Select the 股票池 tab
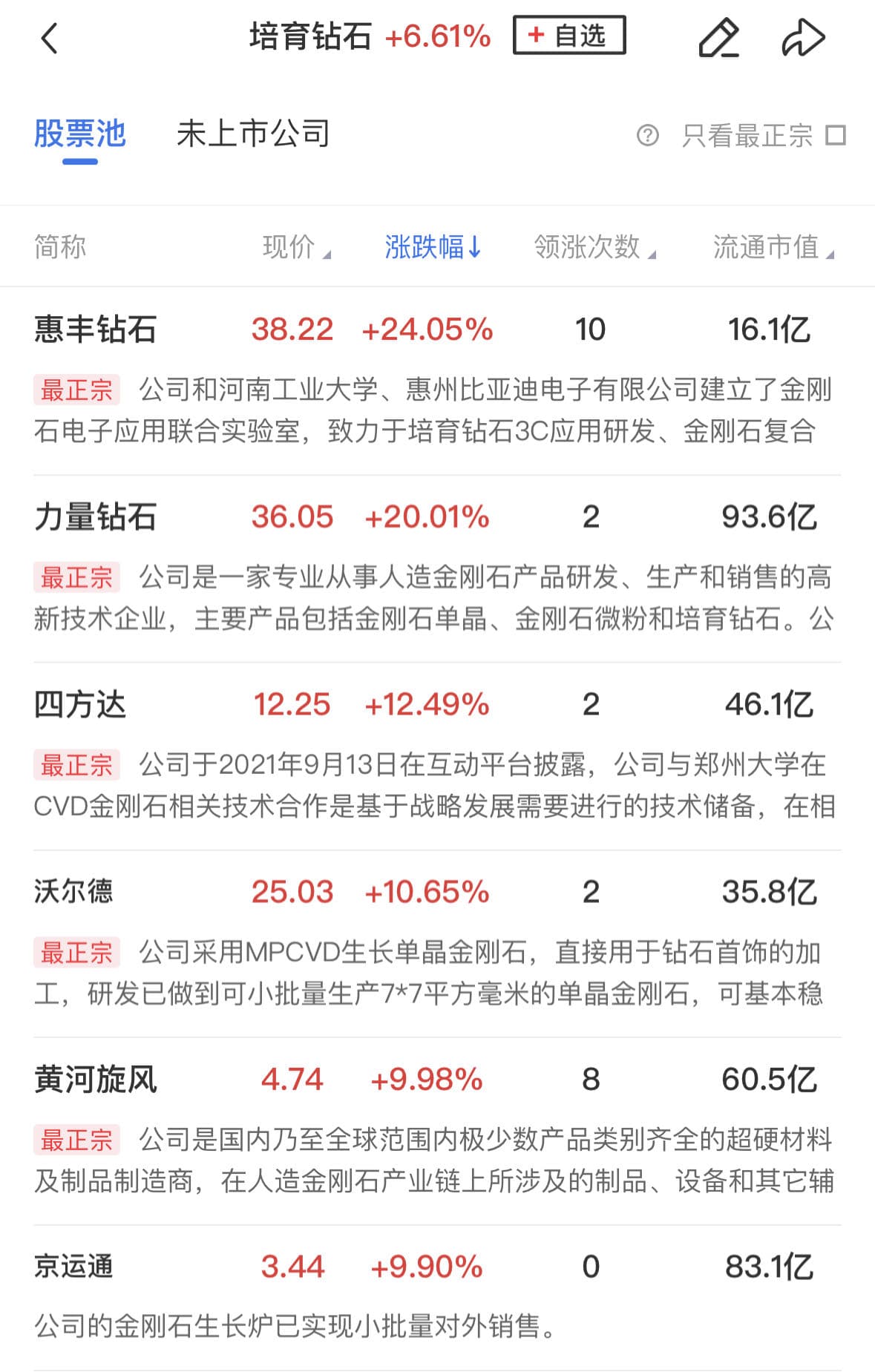The width and height of the screenshot is (875, 1372). (x=79, y=134)
